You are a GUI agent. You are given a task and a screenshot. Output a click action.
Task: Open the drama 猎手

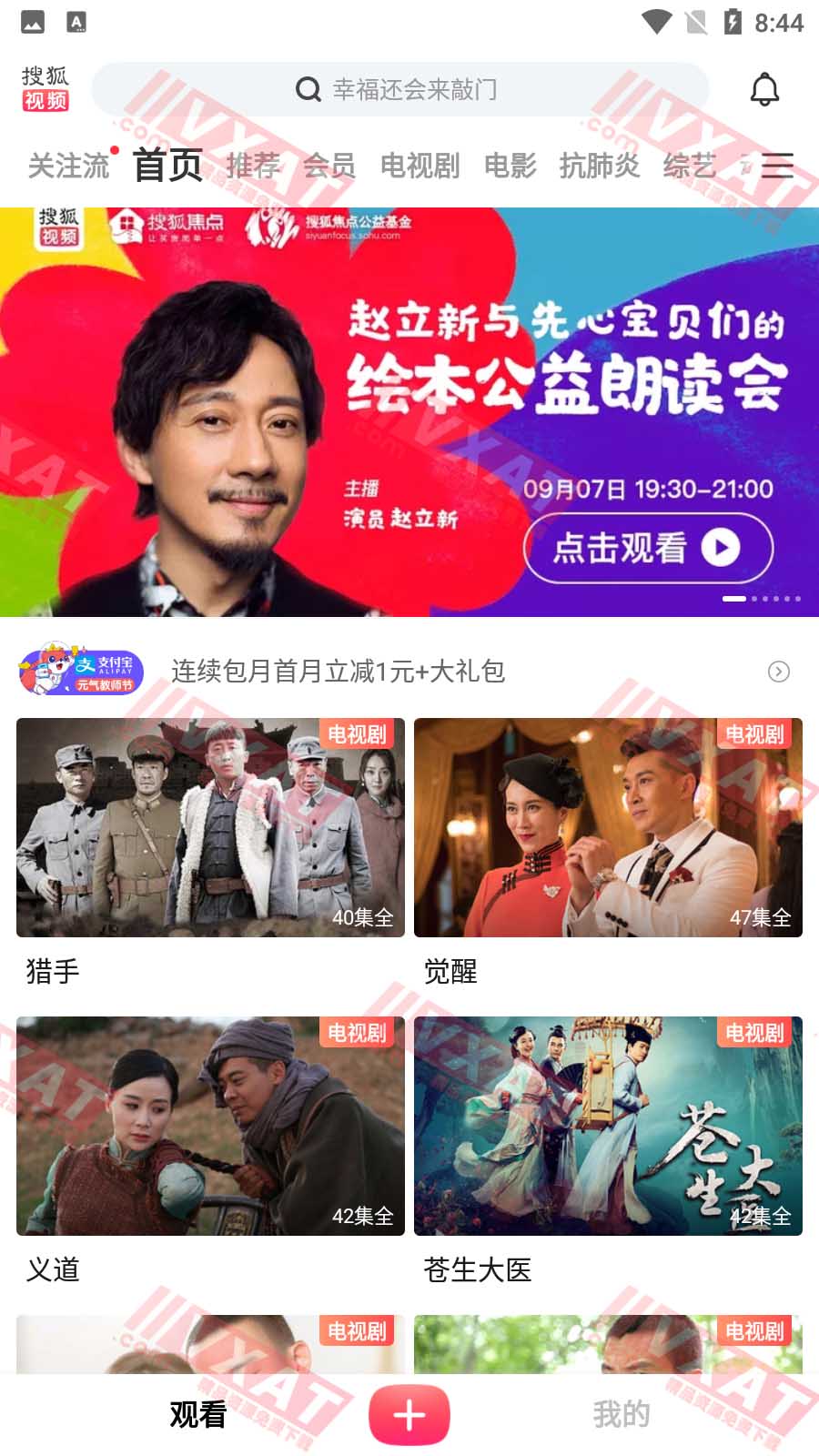point(210,827)
